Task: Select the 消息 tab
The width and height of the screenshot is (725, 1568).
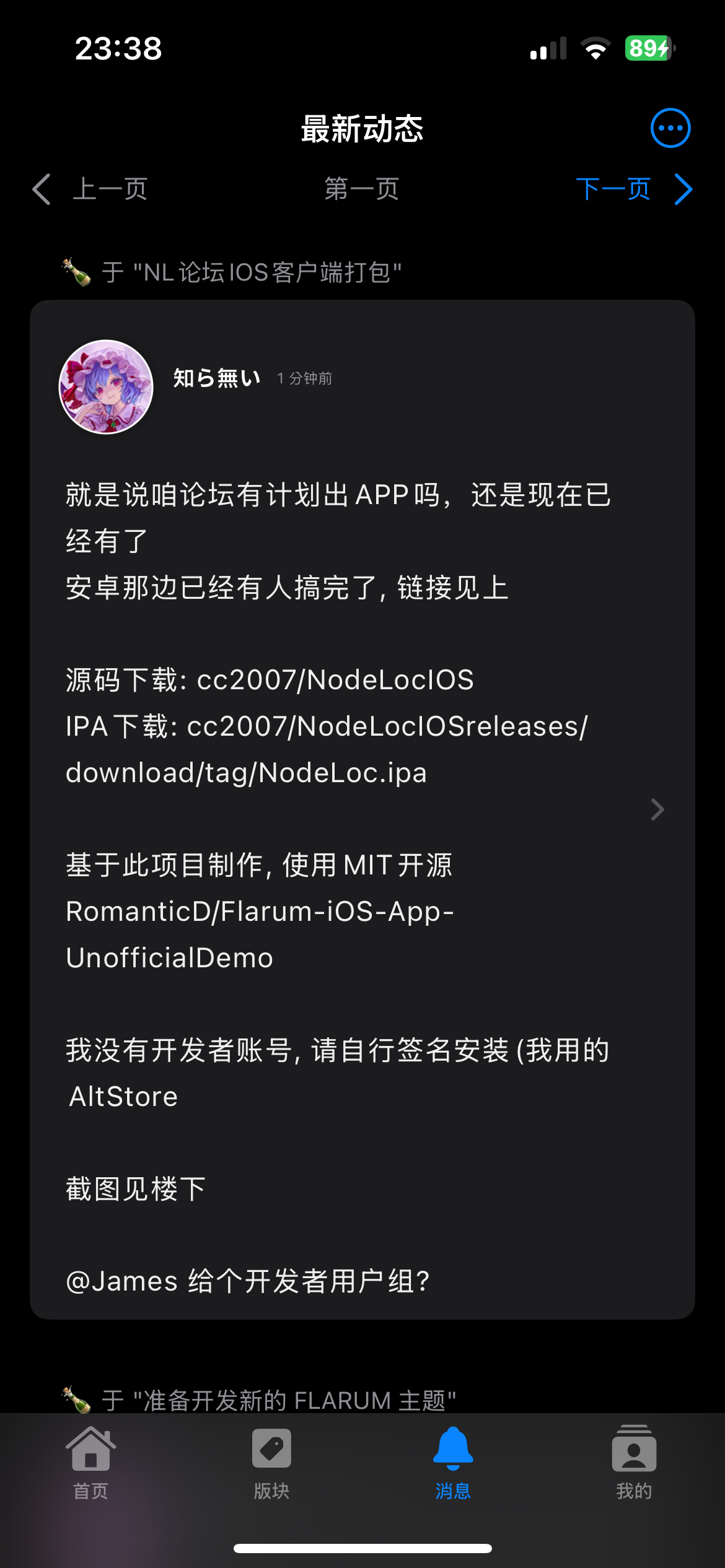Action: click(453, 1463)
